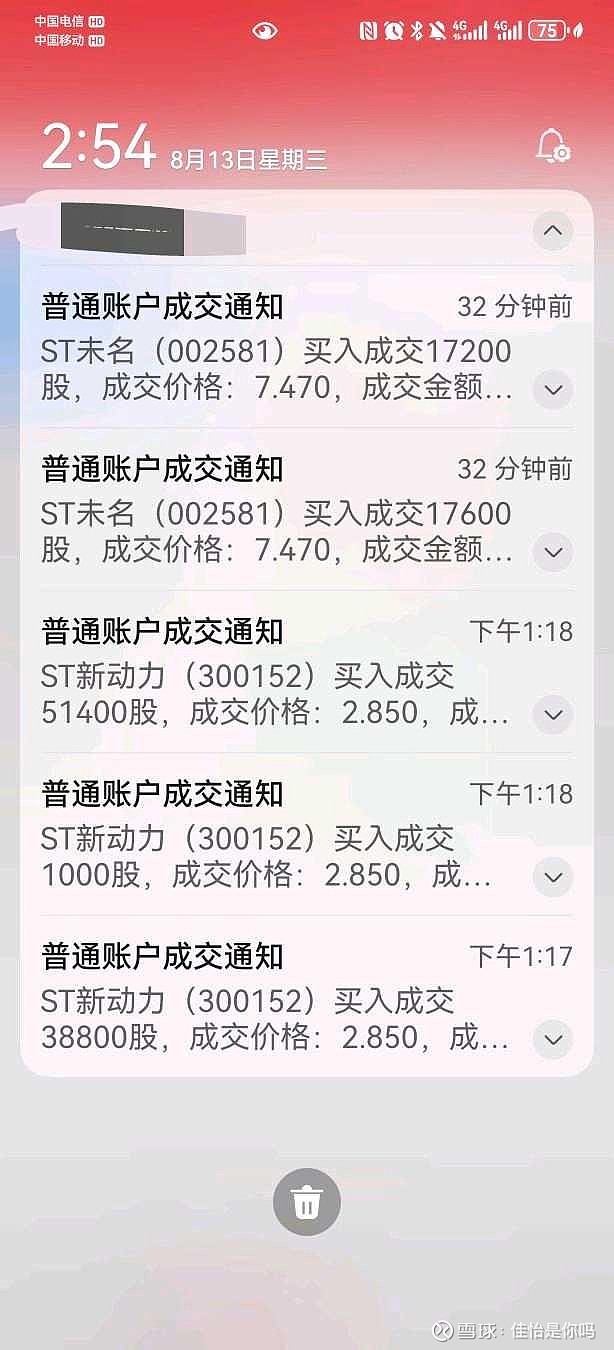Collapse the grouped notifications stack

pos(553,231)
